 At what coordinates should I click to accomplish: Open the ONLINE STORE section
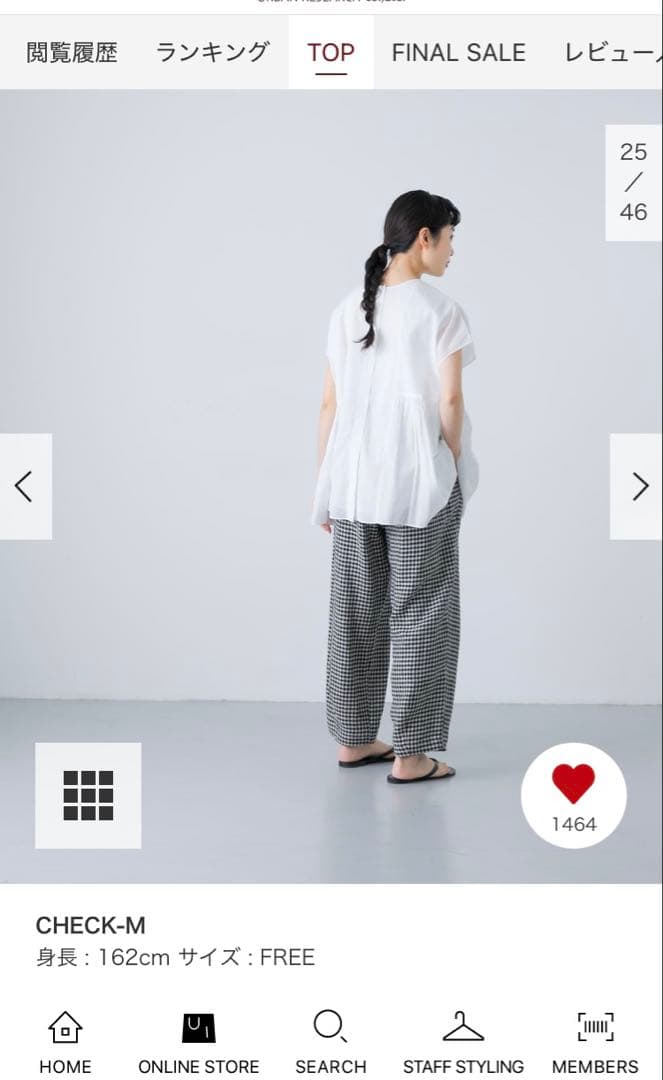(x=198, y=1042)
